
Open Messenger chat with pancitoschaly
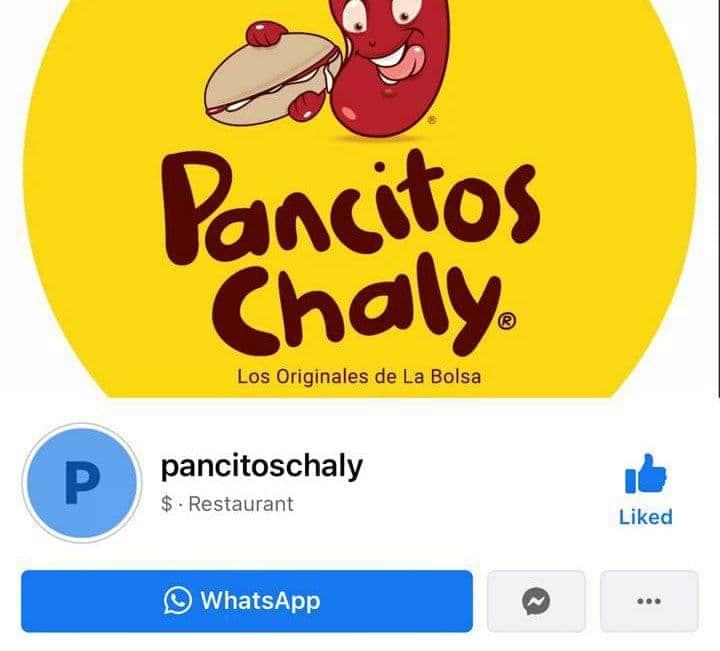coord(536,601)
